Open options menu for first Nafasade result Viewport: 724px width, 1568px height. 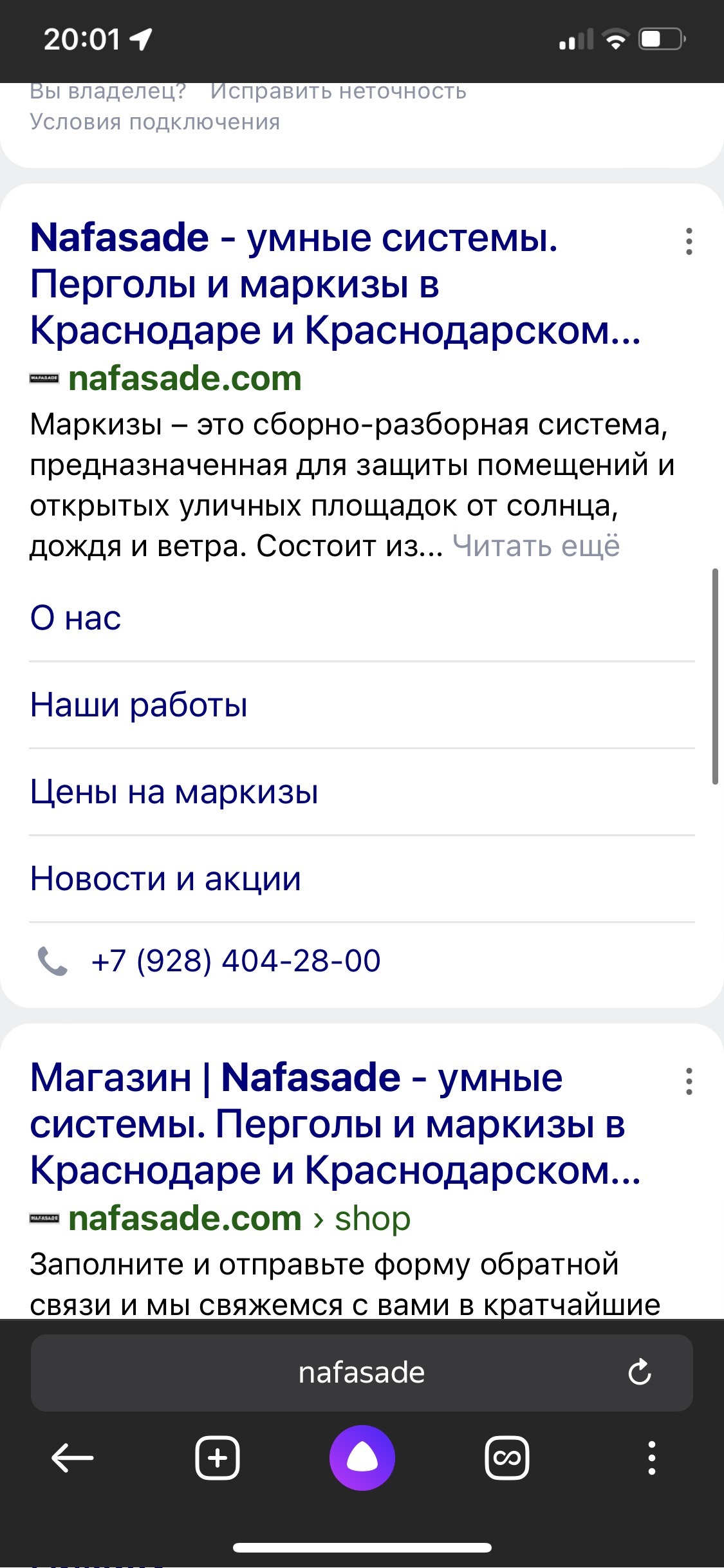click(x=689, y=241)
